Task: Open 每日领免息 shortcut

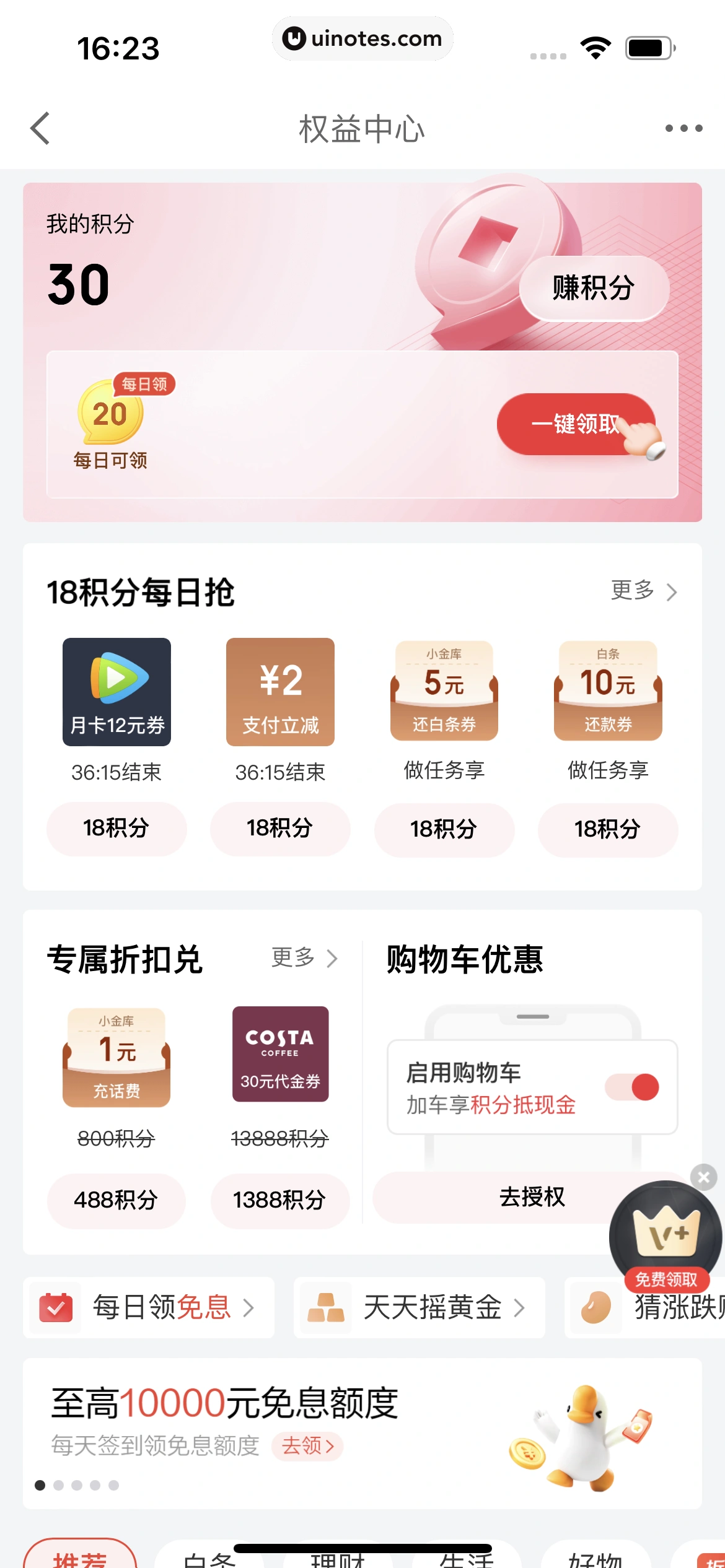Action: pos(149,1308)
